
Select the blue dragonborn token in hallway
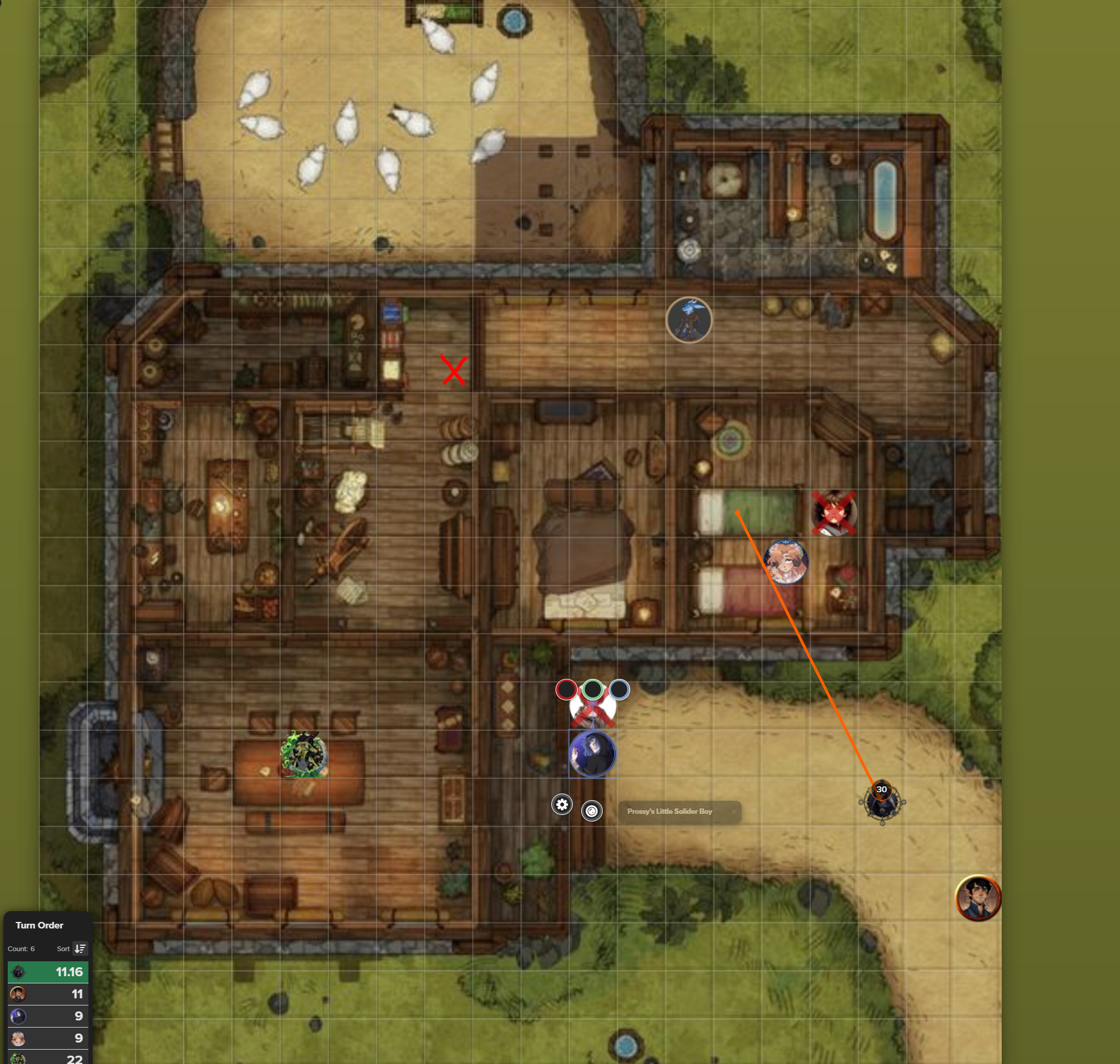[689, 320]
